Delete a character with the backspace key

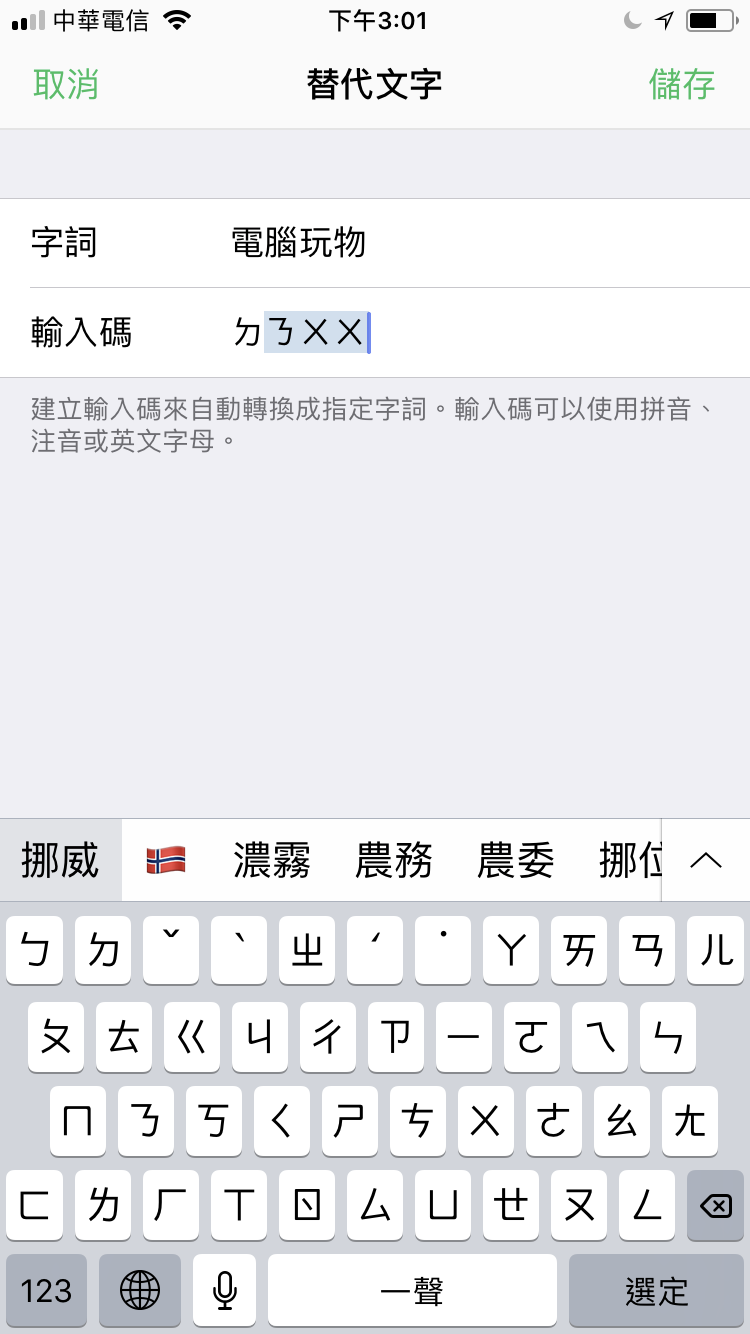point(715,1207)
